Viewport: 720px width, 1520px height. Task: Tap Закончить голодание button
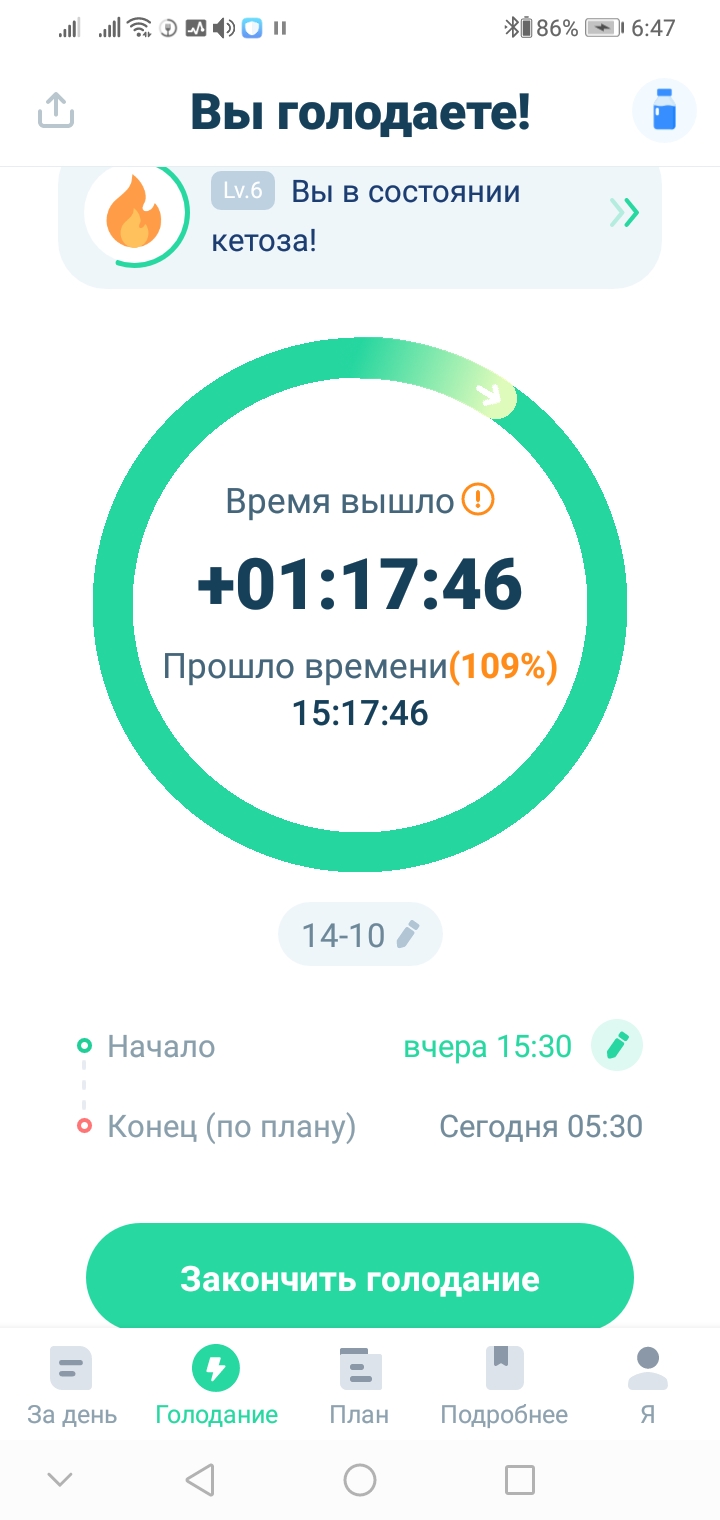360,1279
